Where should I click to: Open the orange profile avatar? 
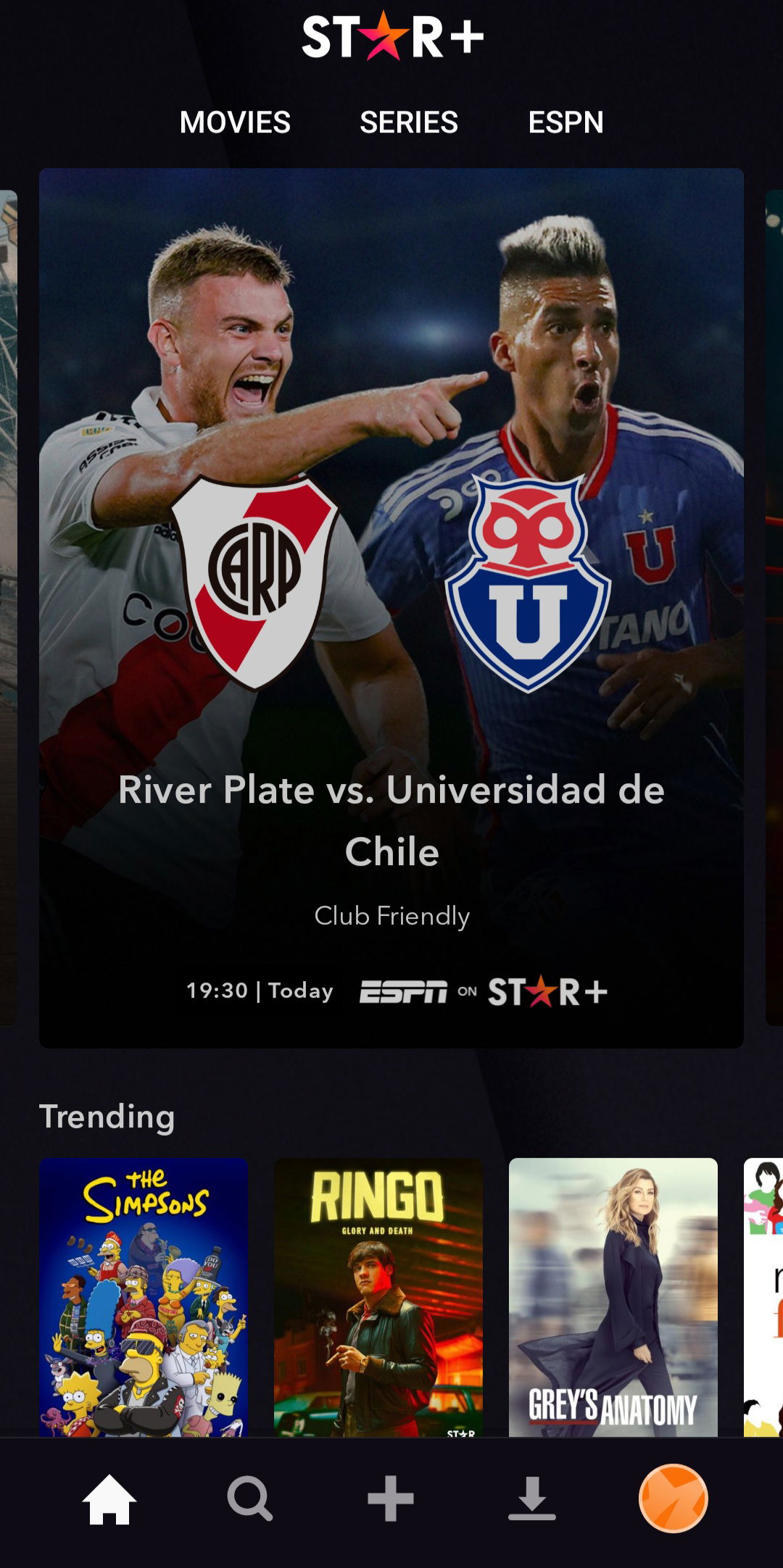click(673, 1498)
